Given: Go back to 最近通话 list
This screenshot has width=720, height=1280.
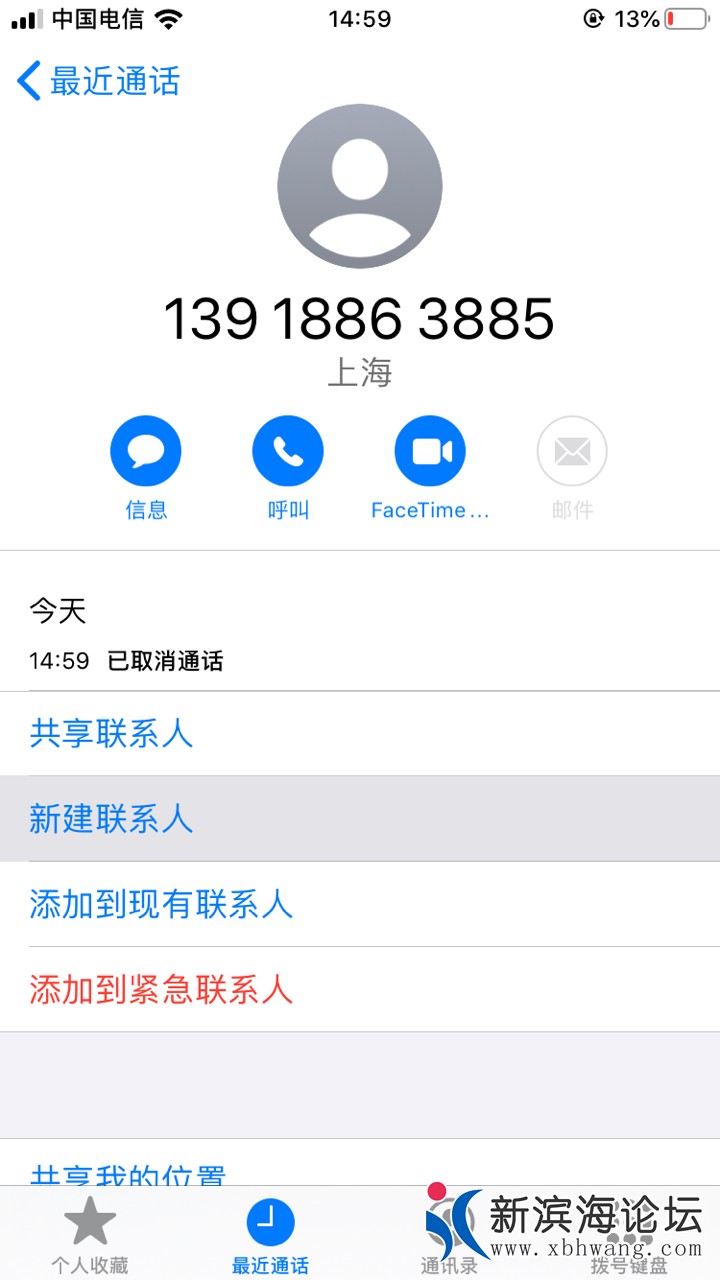Looking at the screenshot, I should click(x=98, y=81).
